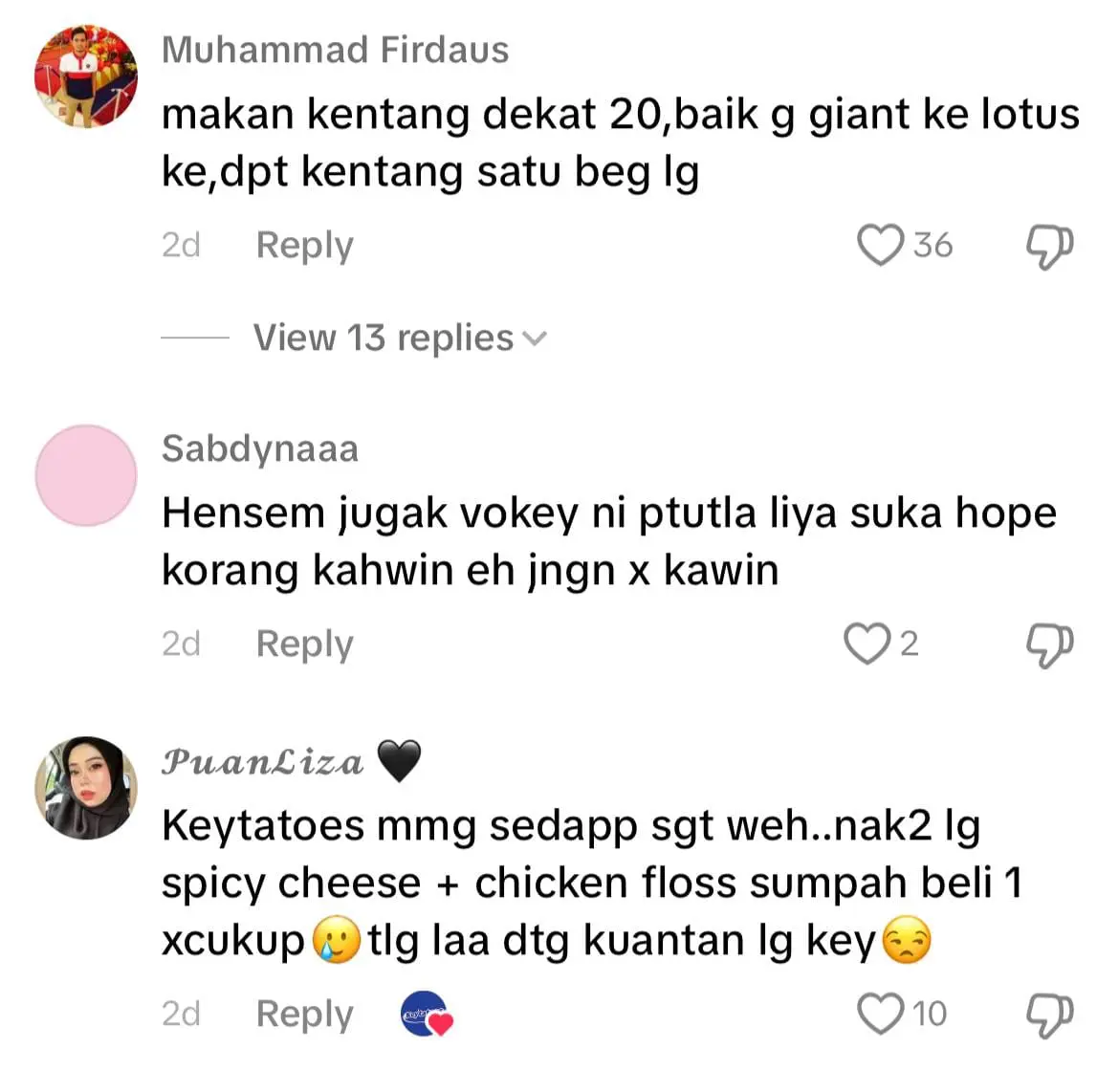Open PuanLiza username link

click(263, 762)
